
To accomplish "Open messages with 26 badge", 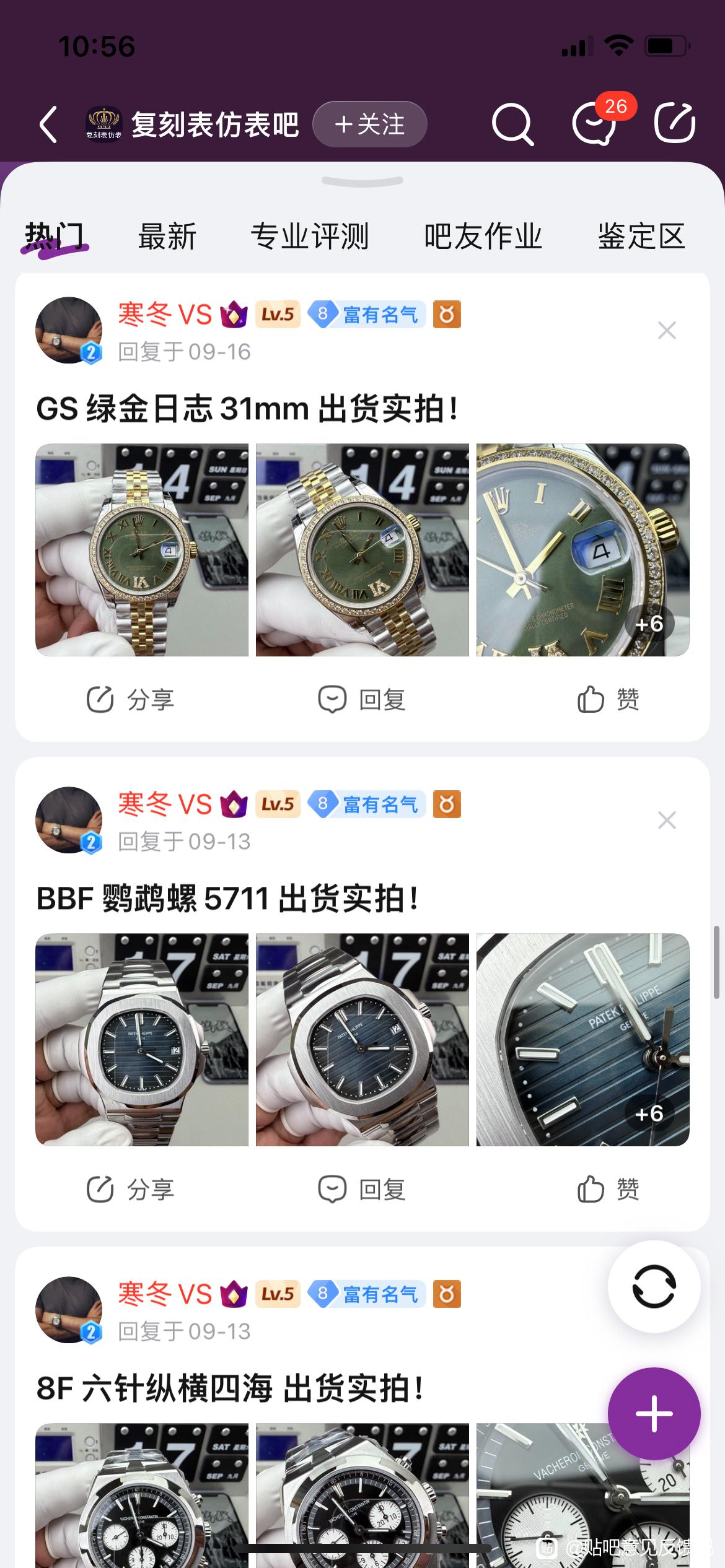I will tap(595, 124).
